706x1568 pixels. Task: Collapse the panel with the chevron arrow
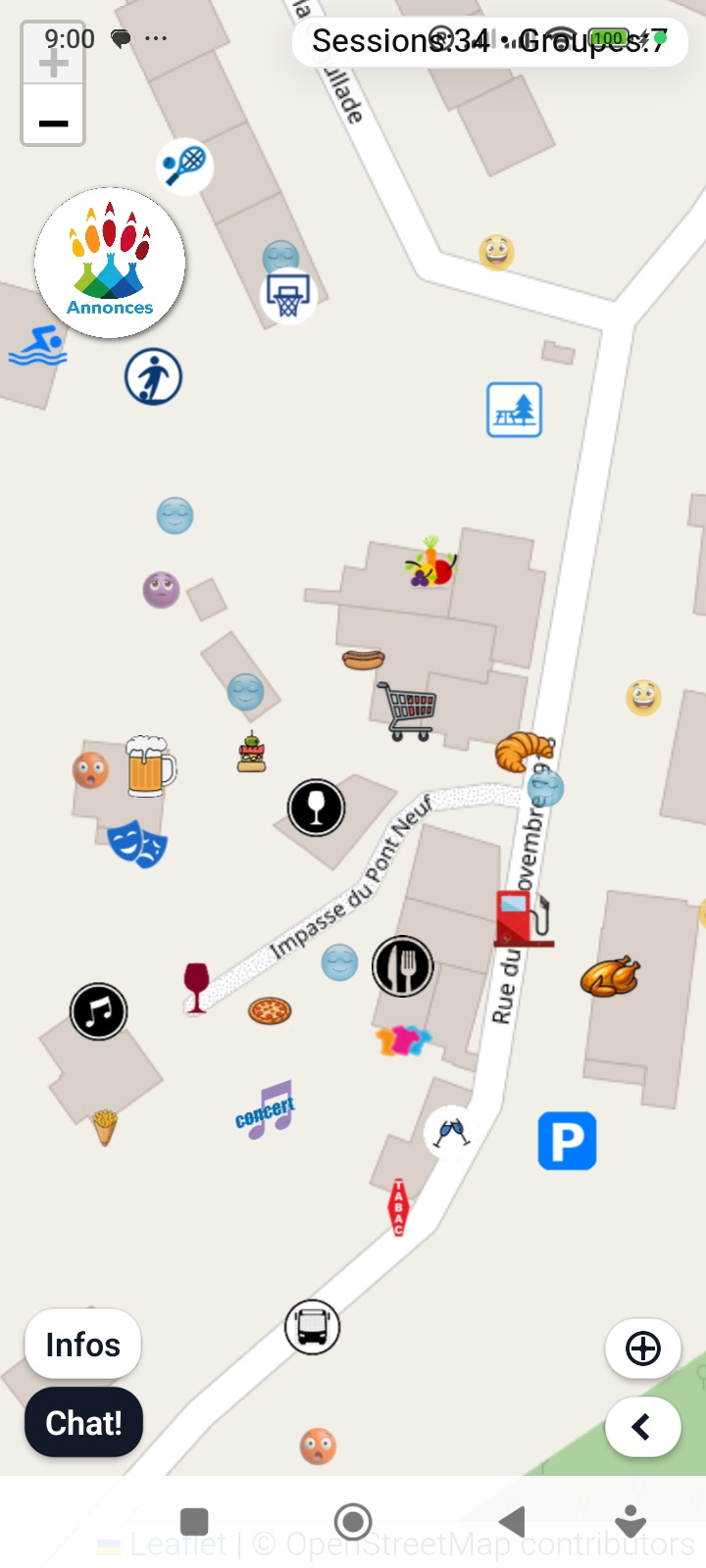[x=642, y=1427]
